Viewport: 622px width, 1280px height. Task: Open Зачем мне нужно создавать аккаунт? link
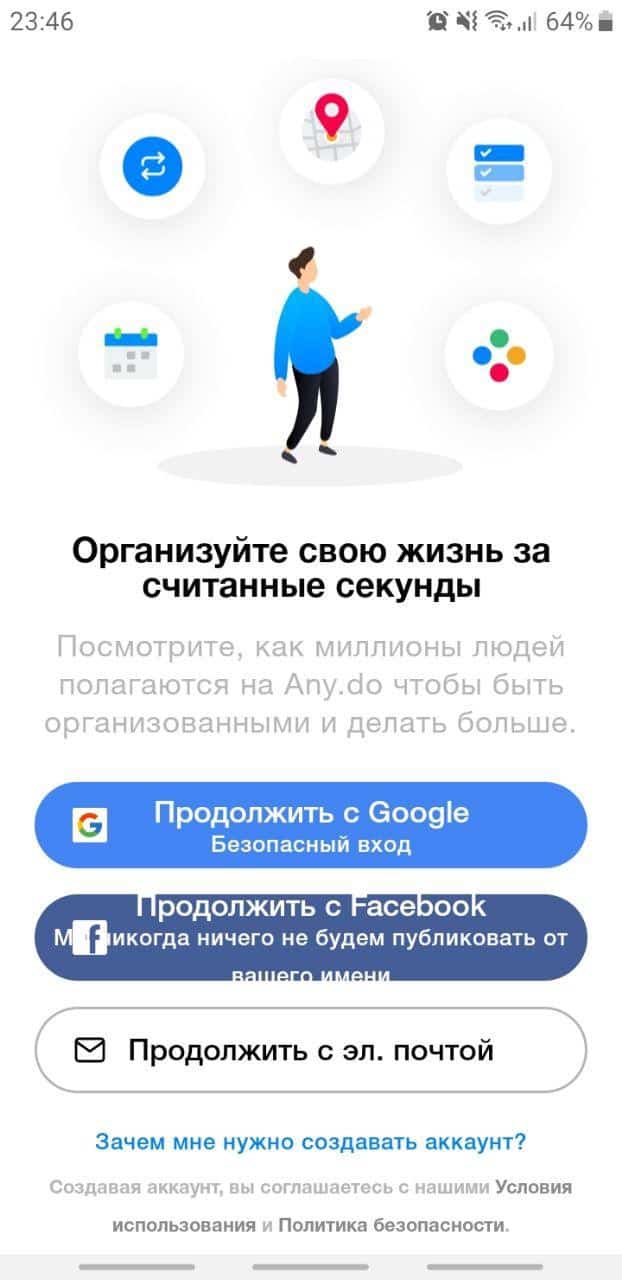tap(311, 1141)
